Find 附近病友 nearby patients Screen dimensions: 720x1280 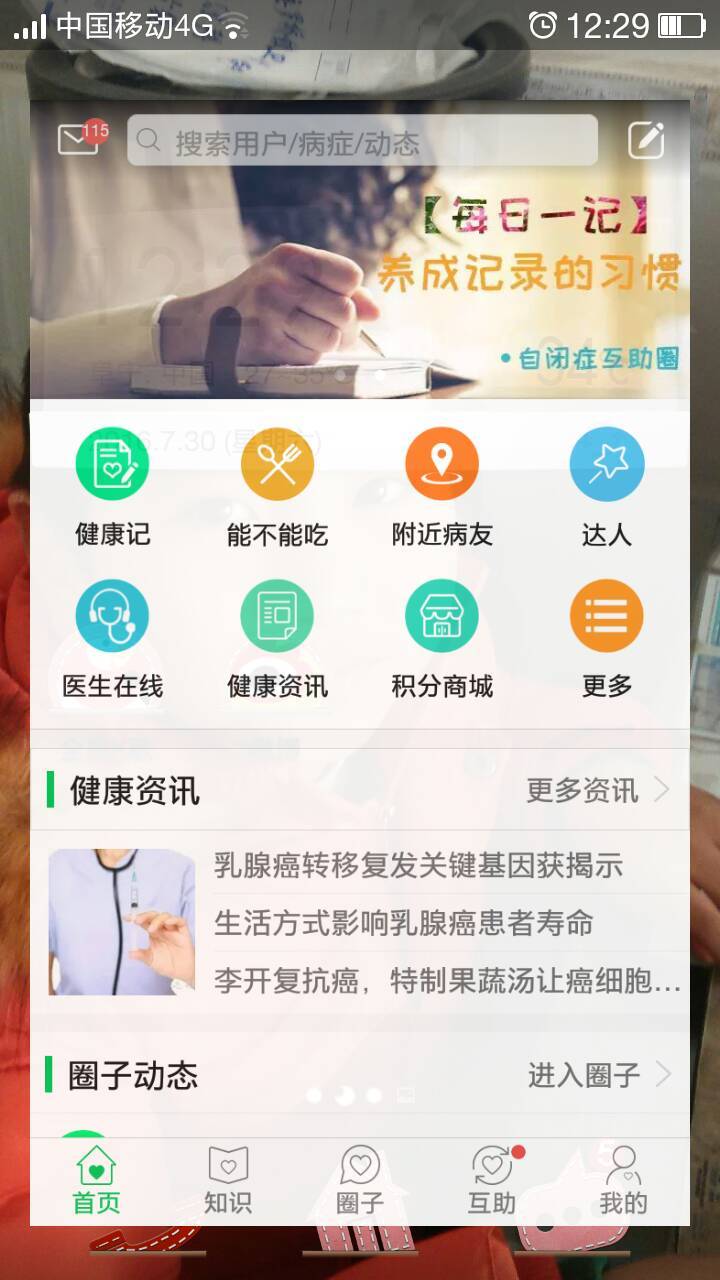(442, 486)
